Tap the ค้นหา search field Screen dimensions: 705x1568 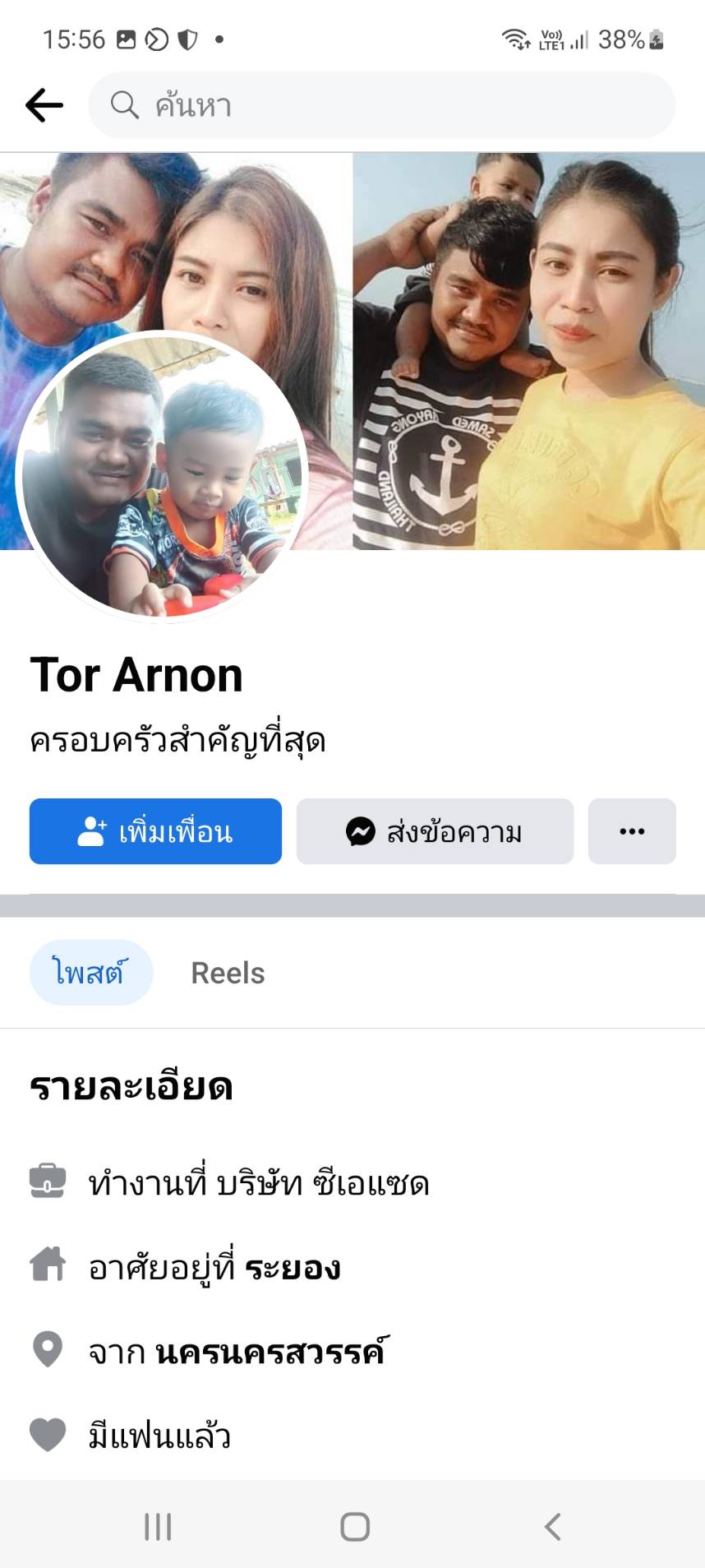(x=381, y=105)
